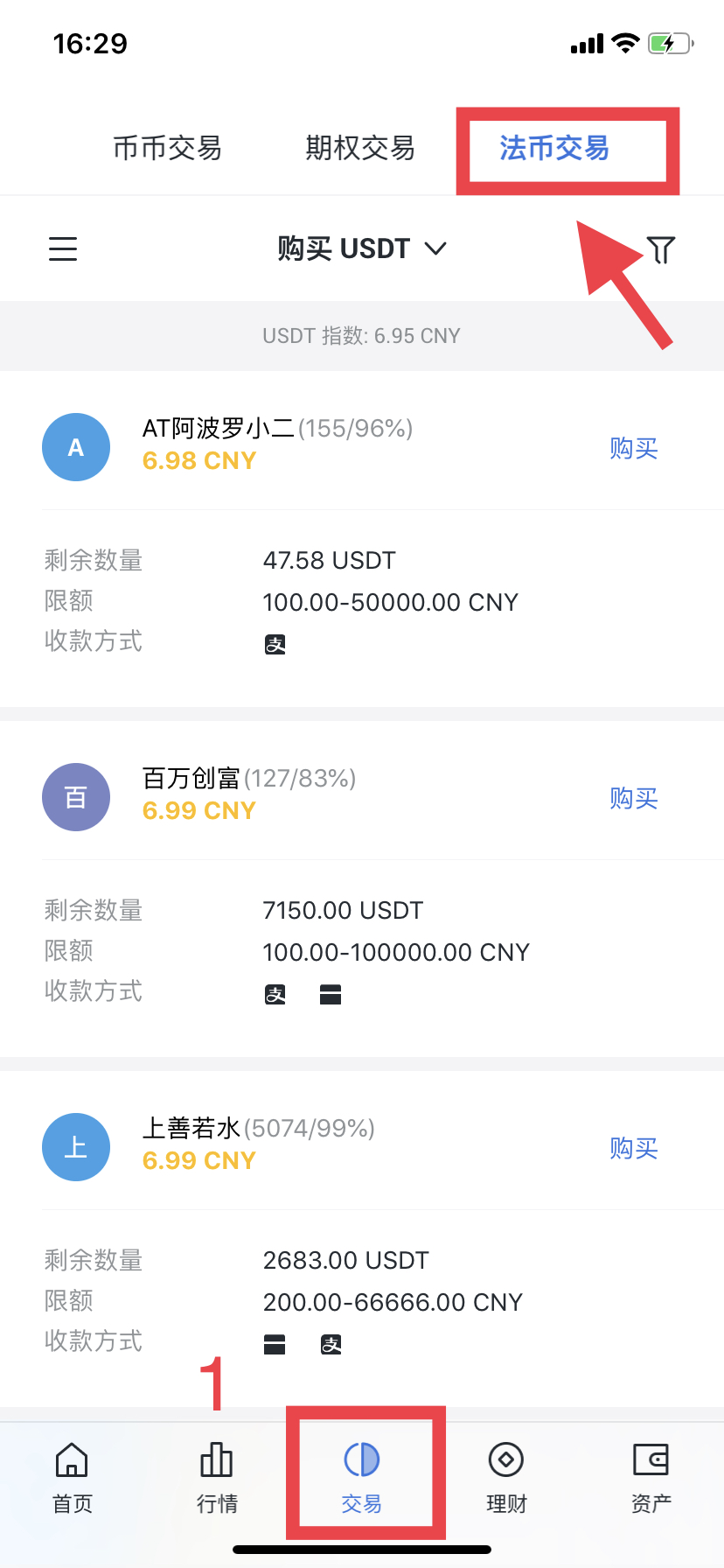Switch to the 币币交易 tab
Screen dimensions: 724x1568
(x=167, y=149)
